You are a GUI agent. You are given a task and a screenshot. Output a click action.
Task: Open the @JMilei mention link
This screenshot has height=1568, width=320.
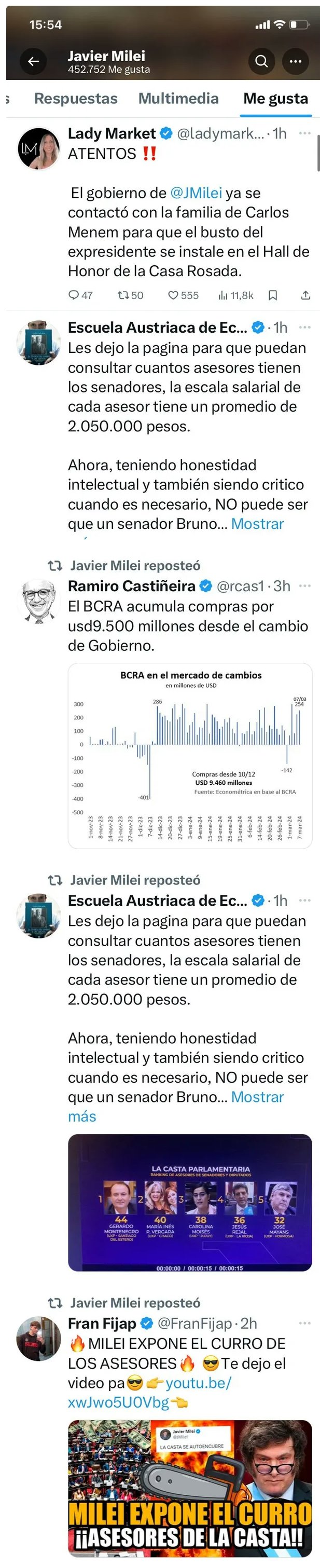pyautogui.click(x=196, y=193)
